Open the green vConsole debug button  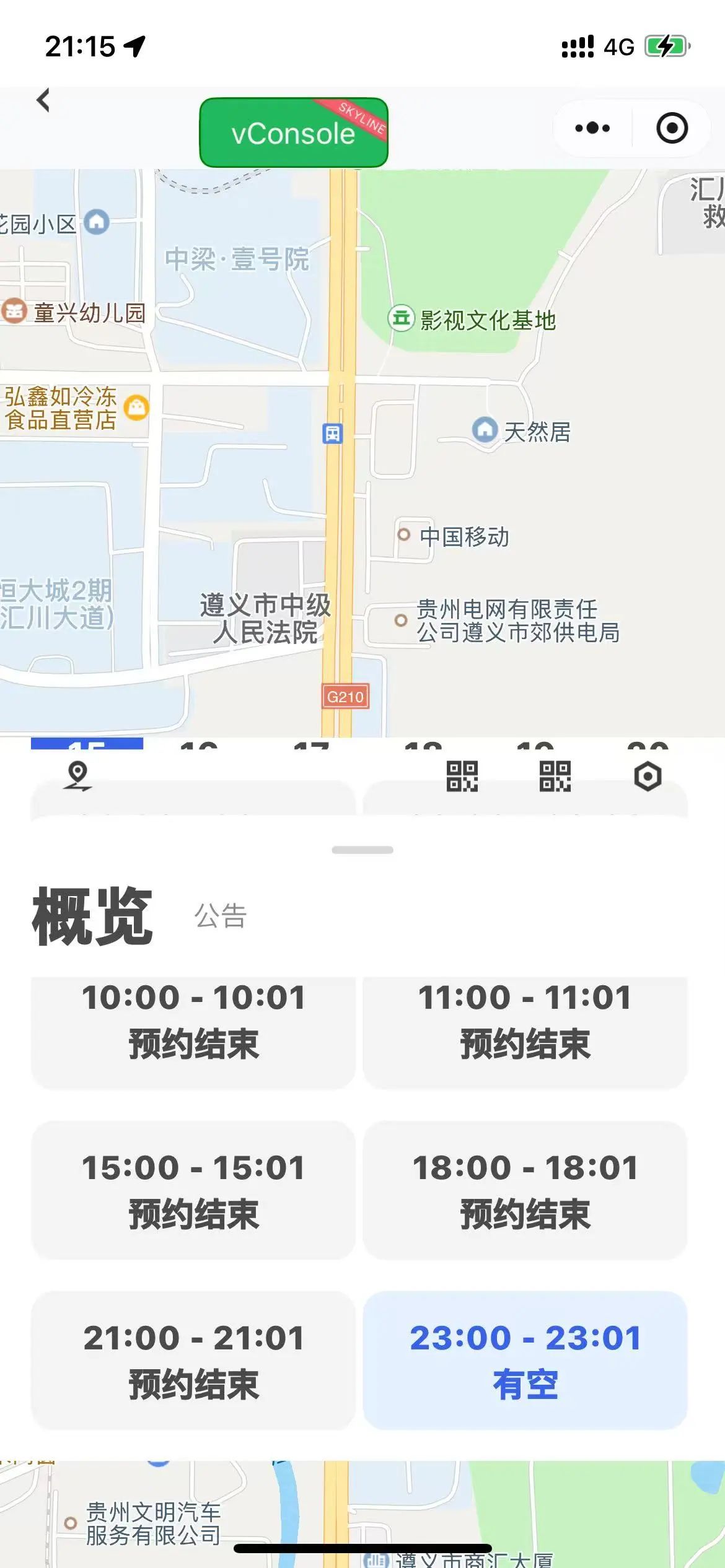coord(294,133)
